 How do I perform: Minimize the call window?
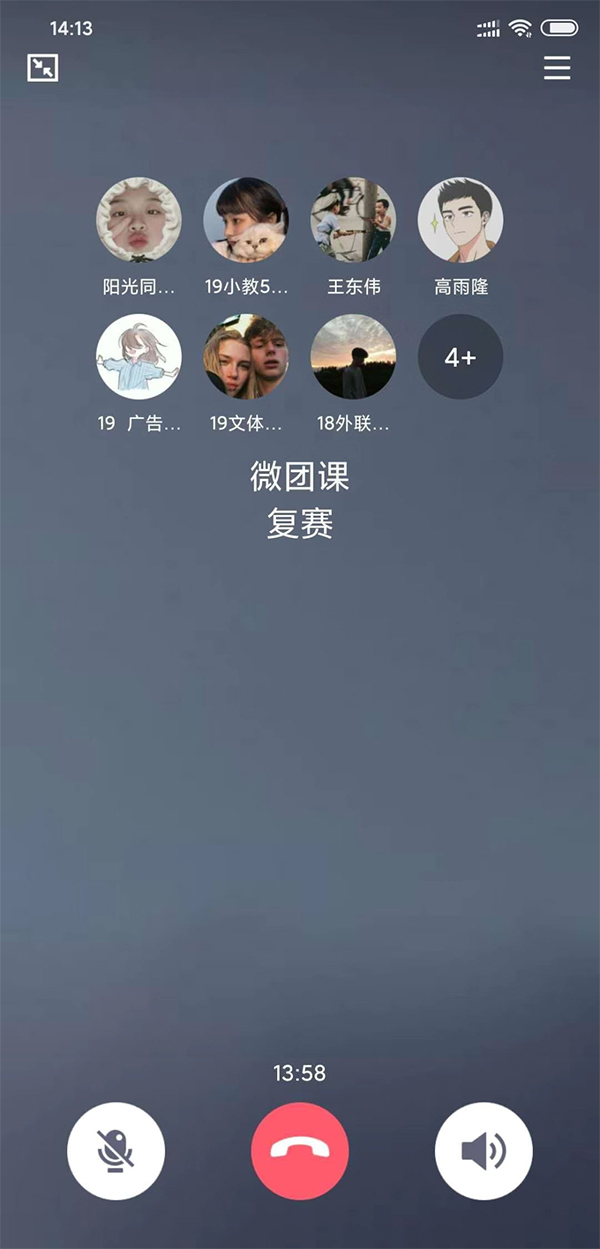pyautogui.click(x=43, y=68)
